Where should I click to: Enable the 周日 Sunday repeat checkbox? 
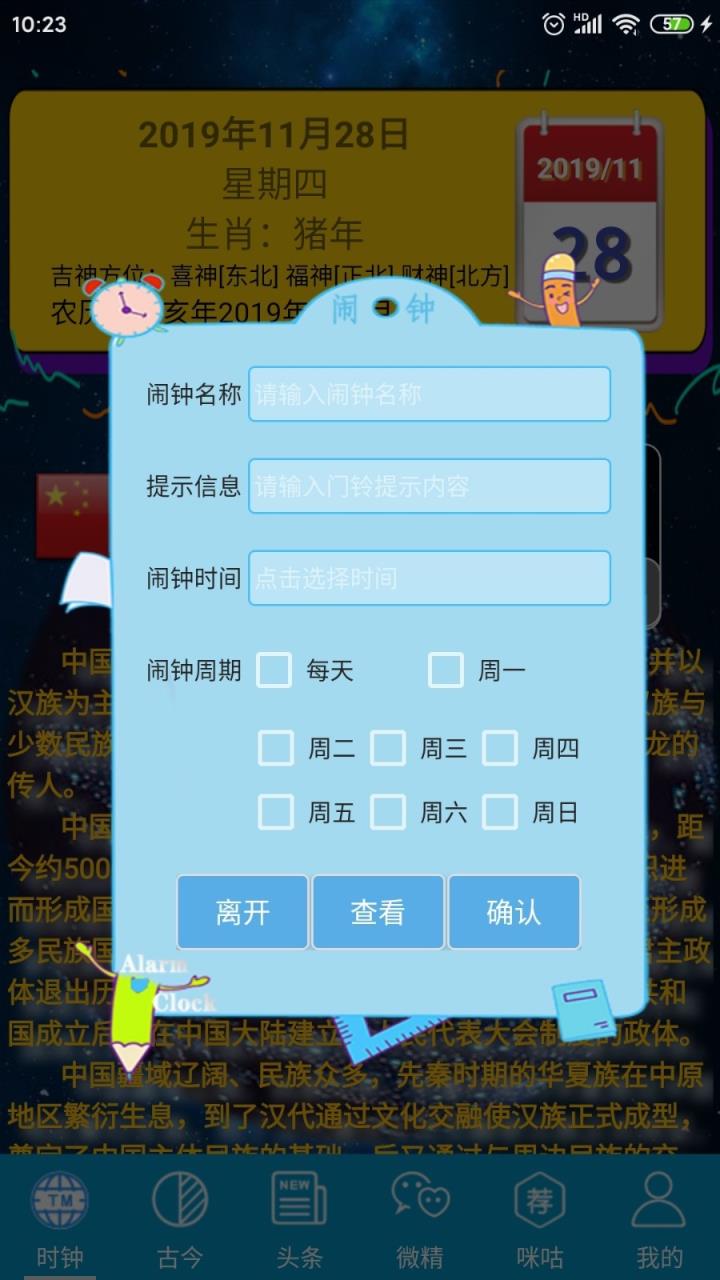pyautogui.click(x=502, y=812)
